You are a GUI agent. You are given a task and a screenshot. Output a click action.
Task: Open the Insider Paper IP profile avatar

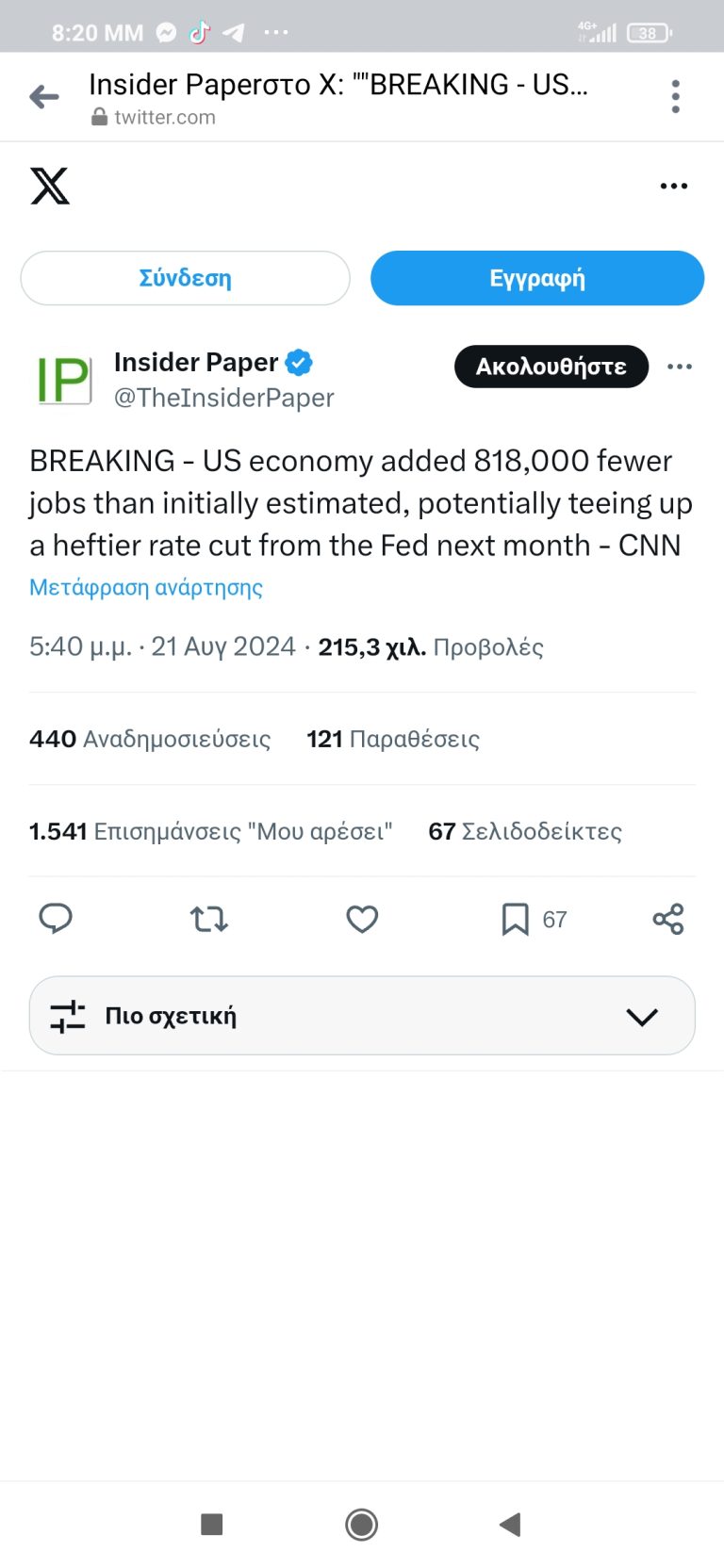pyautogui.click(x=63, y=378)
